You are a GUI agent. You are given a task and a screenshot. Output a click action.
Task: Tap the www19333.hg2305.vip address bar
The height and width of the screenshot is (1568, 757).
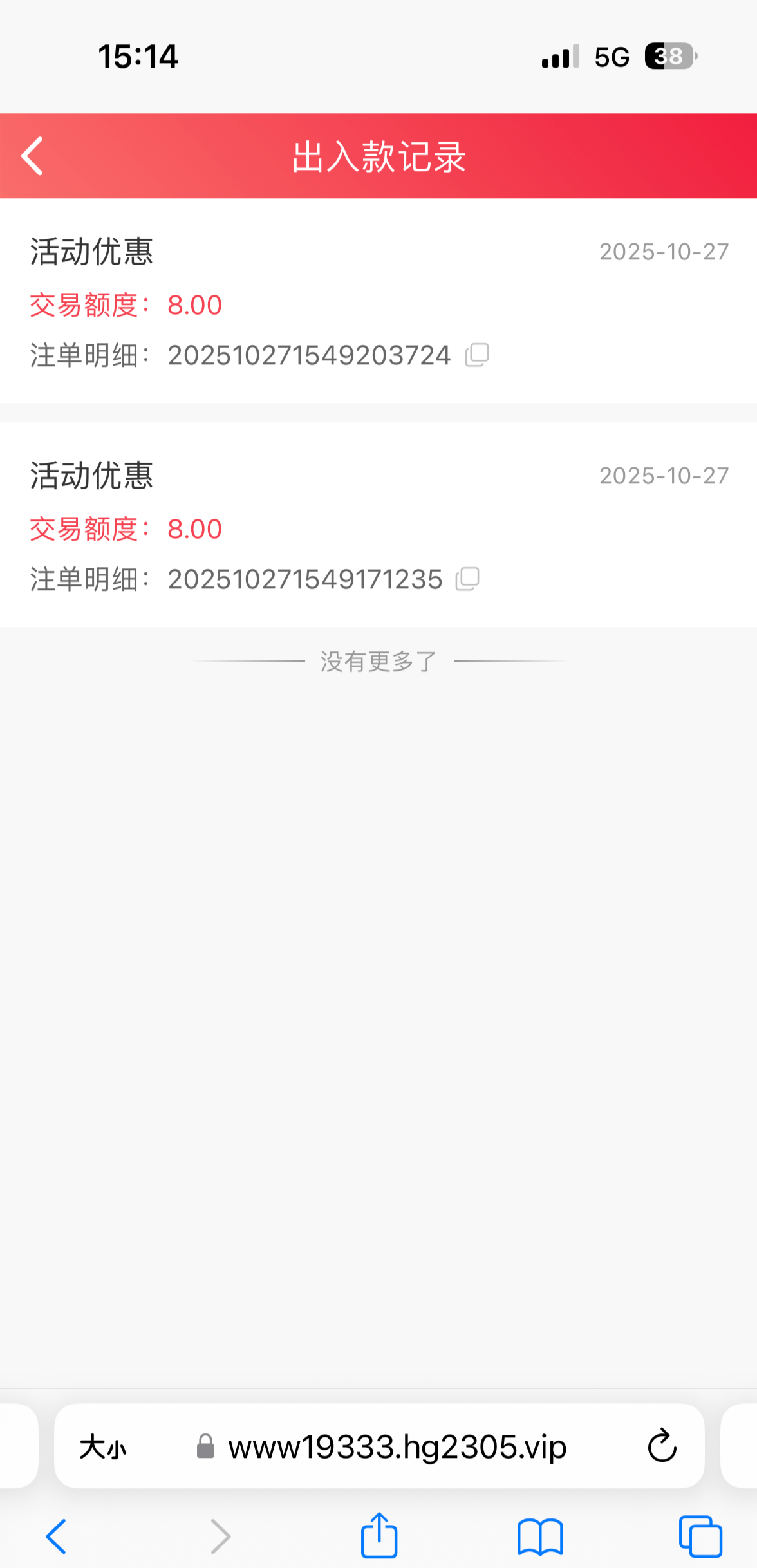[x=397, y=1447]
